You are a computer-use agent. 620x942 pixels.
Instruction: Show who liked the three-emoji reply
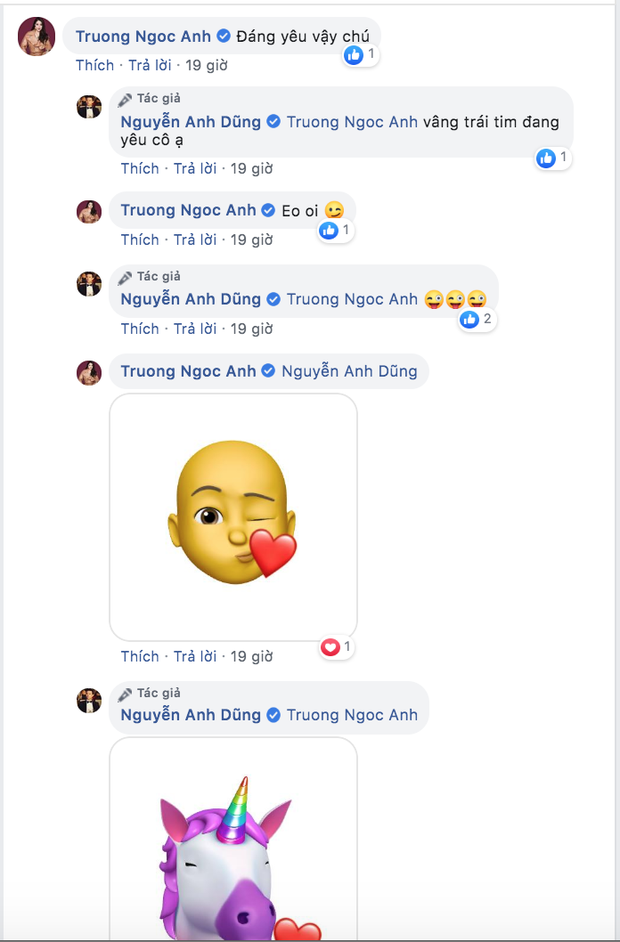[476, 320]
